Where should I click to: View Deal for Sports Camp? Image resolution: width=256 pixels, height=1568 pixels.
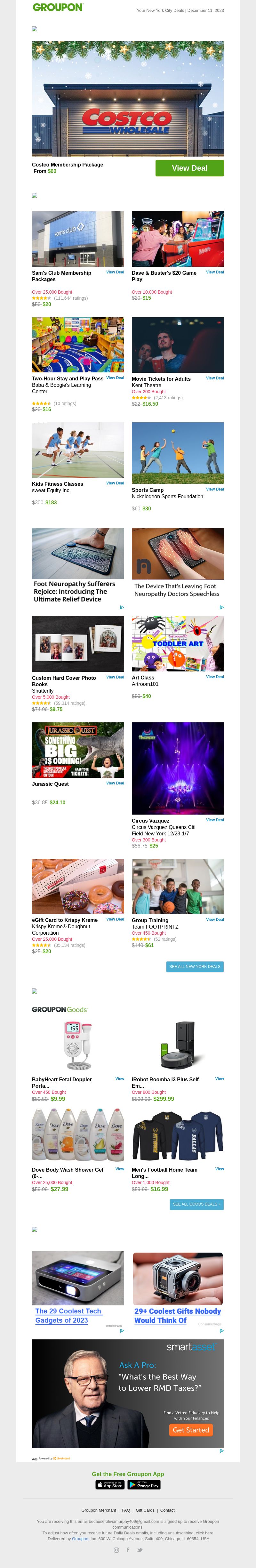[215, 489]
